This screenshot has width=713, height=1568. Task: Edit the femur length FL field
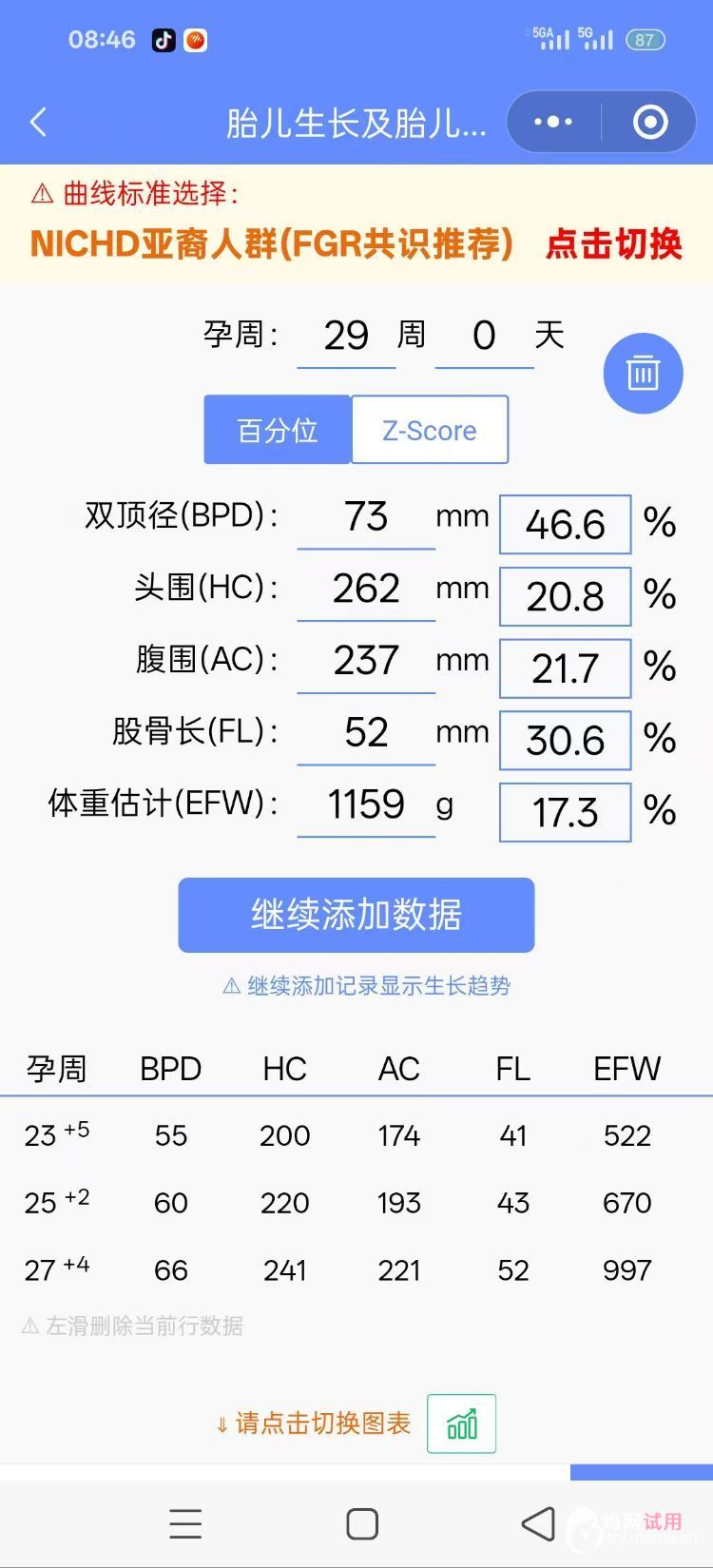pyautogui.click(x=366, y=733)
